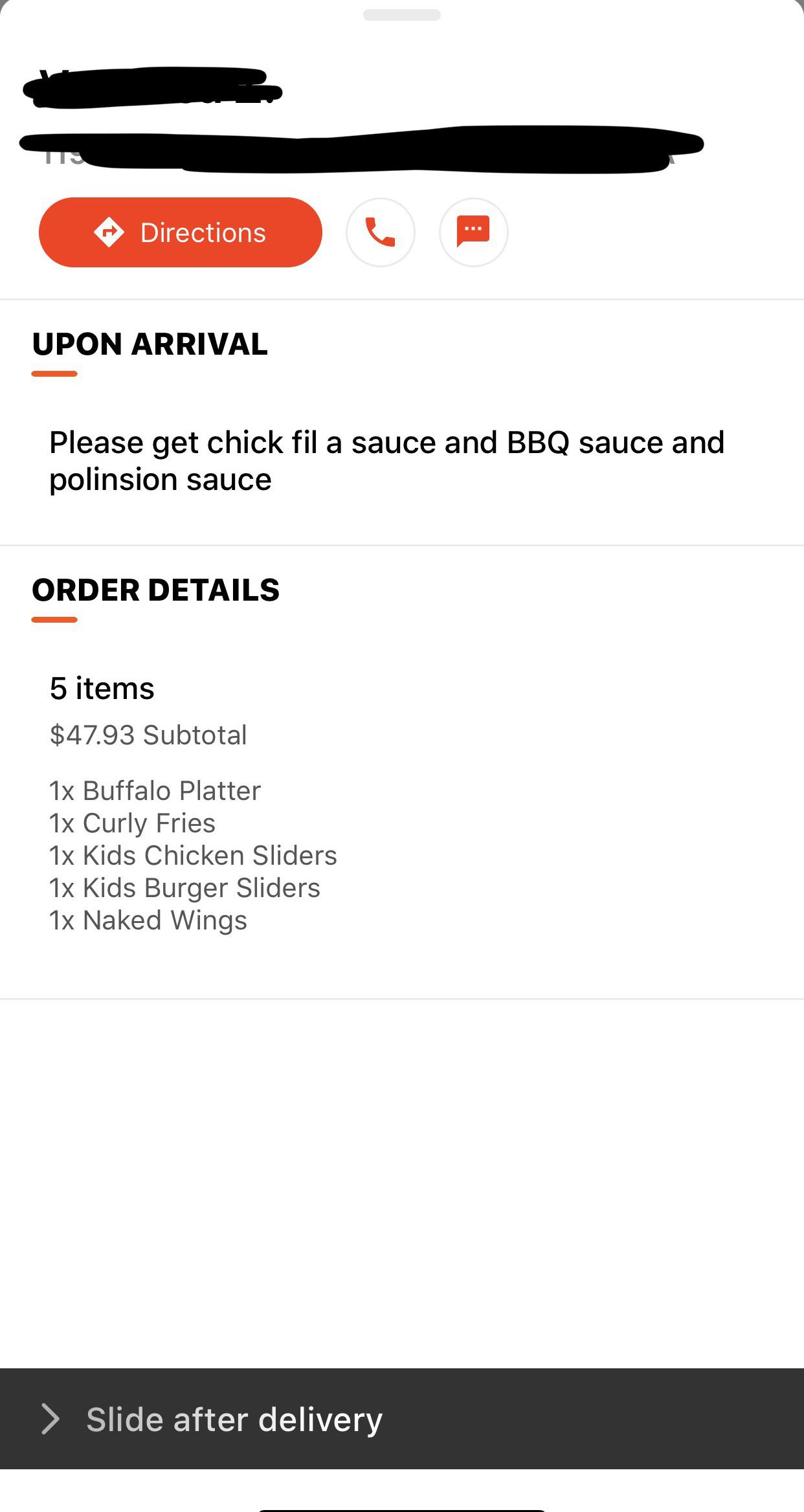
Task: Select the chat icon on the far right
Action: (x=473, y=232)
